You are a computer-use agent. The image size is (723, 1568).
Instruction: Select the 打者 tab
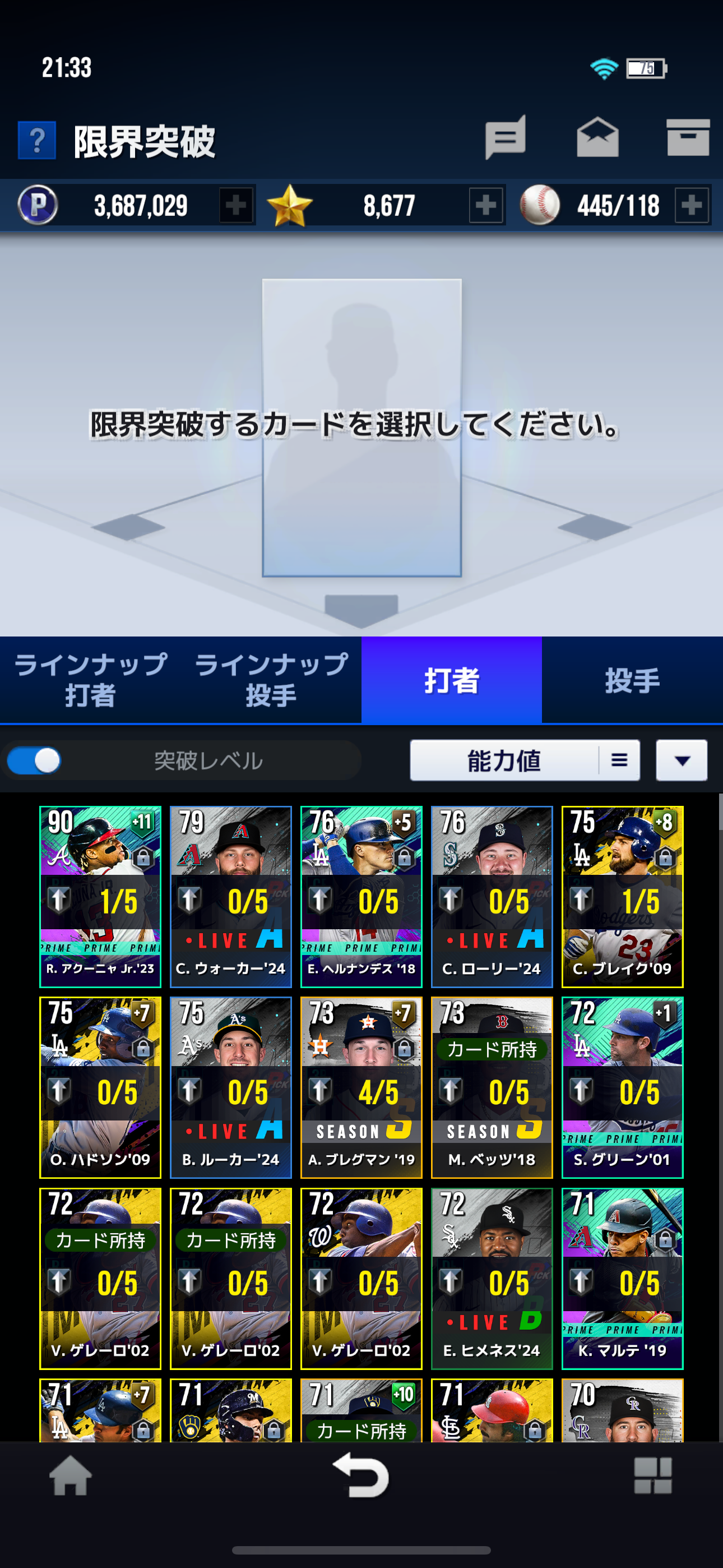(452, 680)
